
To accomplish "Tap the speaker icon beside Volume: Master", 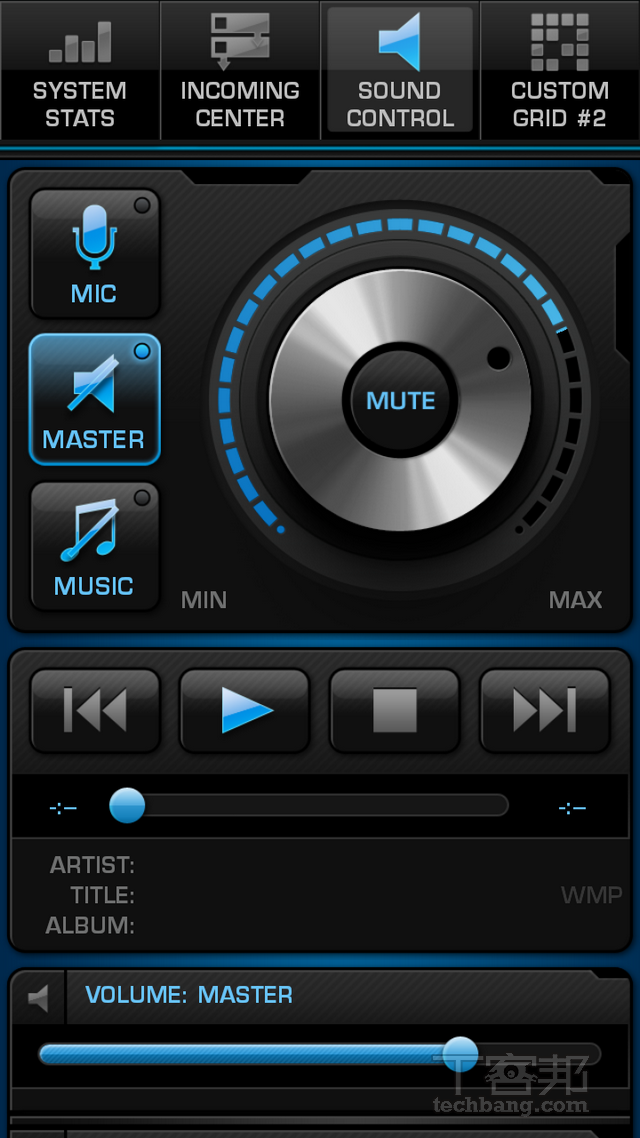I will [38, 997].
